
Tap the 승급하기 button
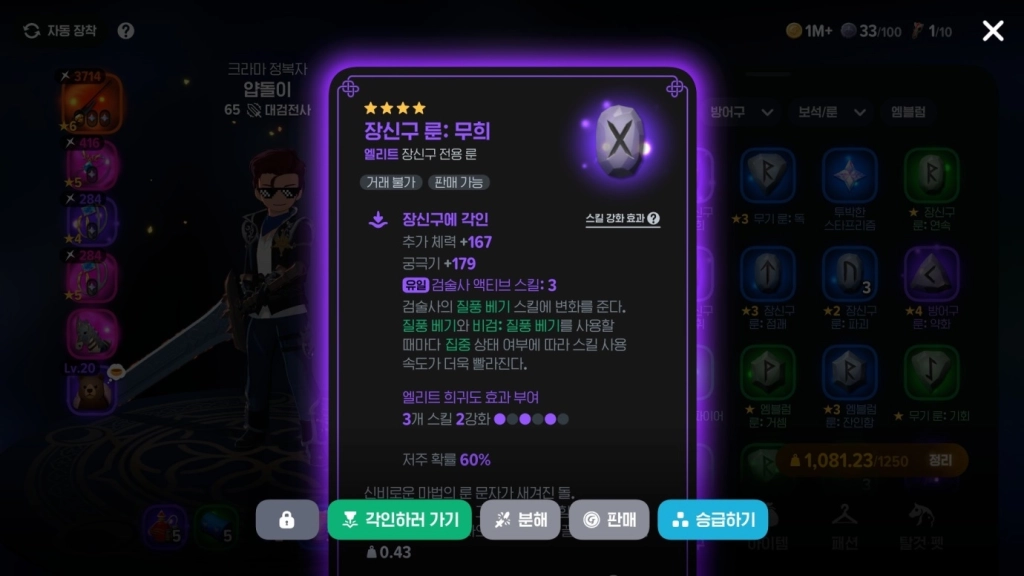pyautogui.click(x=712, y=520)
